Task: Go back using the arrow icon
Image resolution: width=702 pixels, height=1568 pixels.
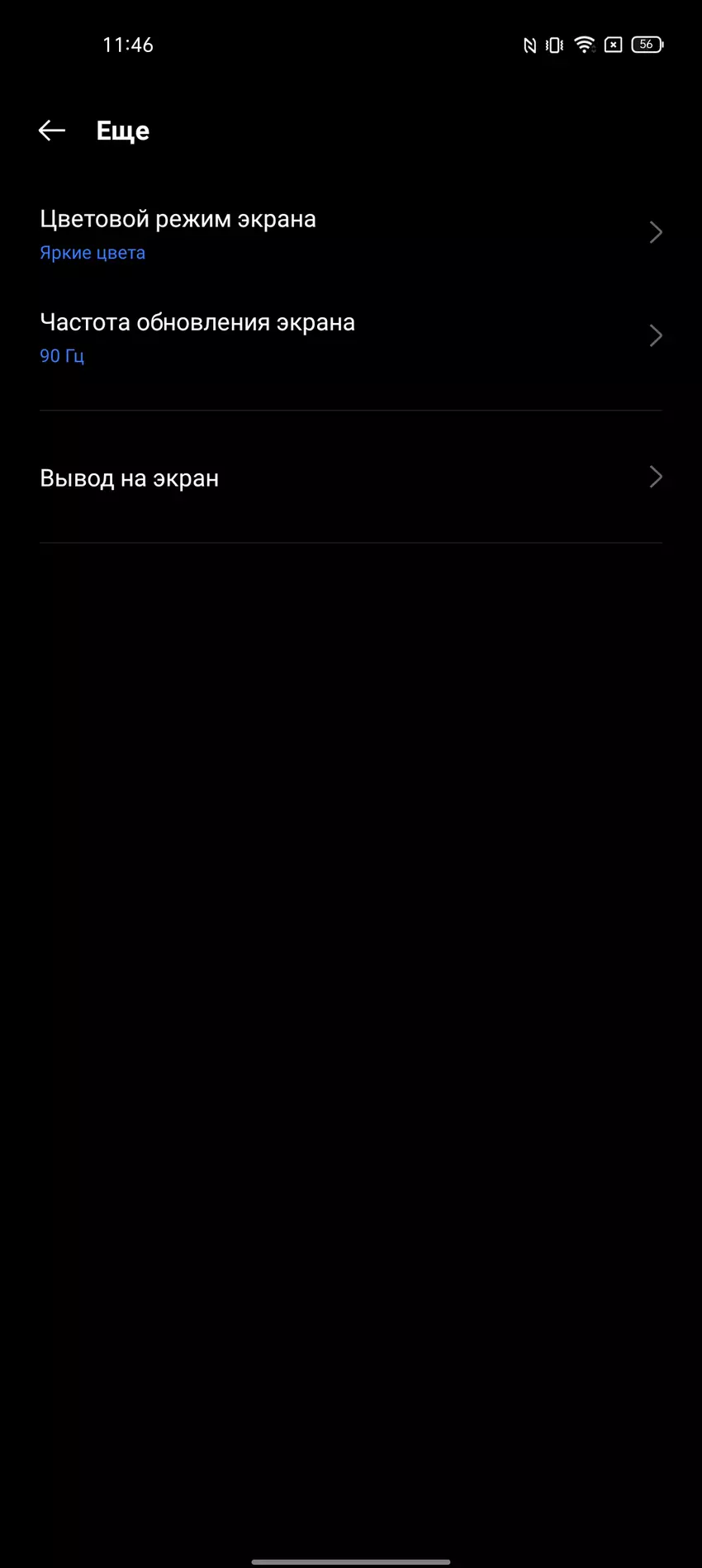Action: [52, 131]
